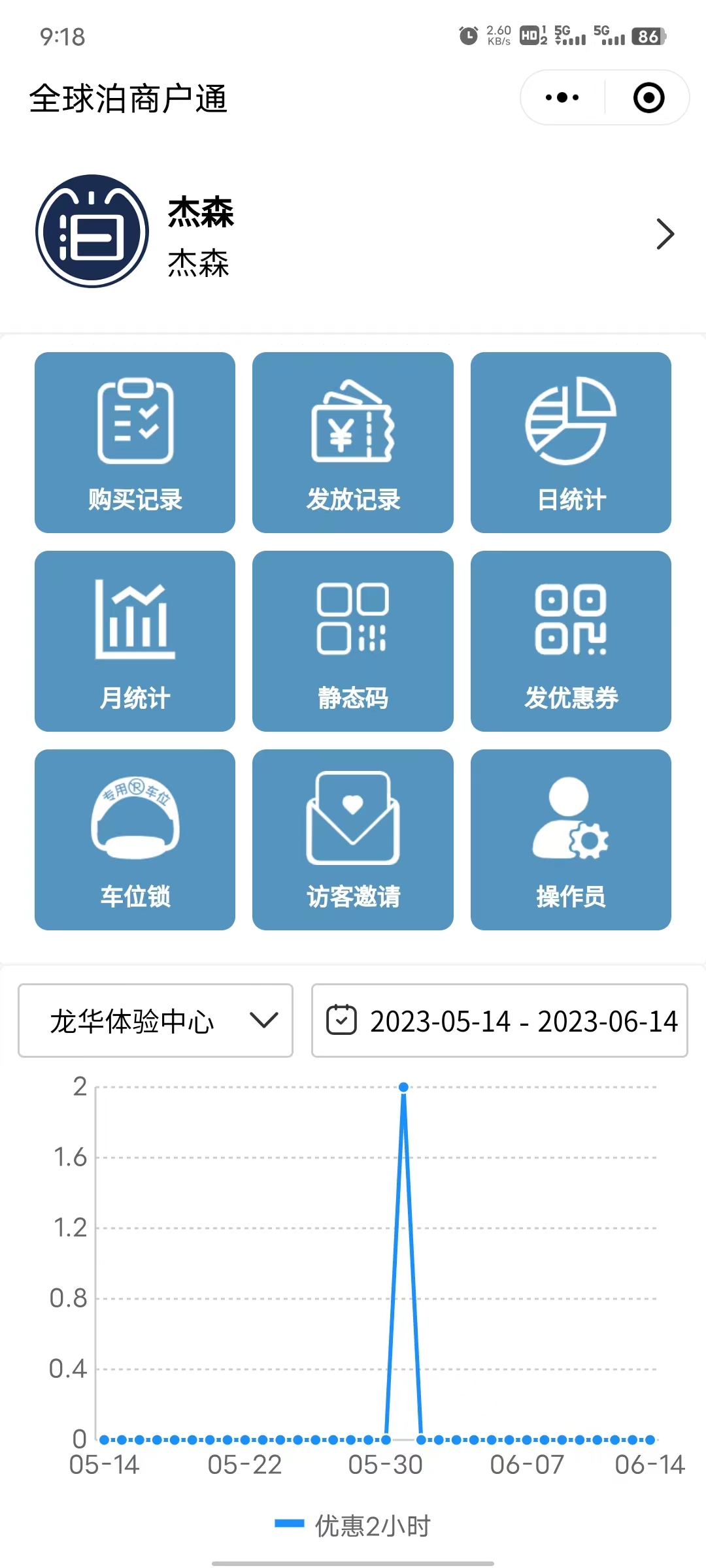Open the 杰森 profile row
This screenshot has height=1568, width=706.
tap(353, 233)
